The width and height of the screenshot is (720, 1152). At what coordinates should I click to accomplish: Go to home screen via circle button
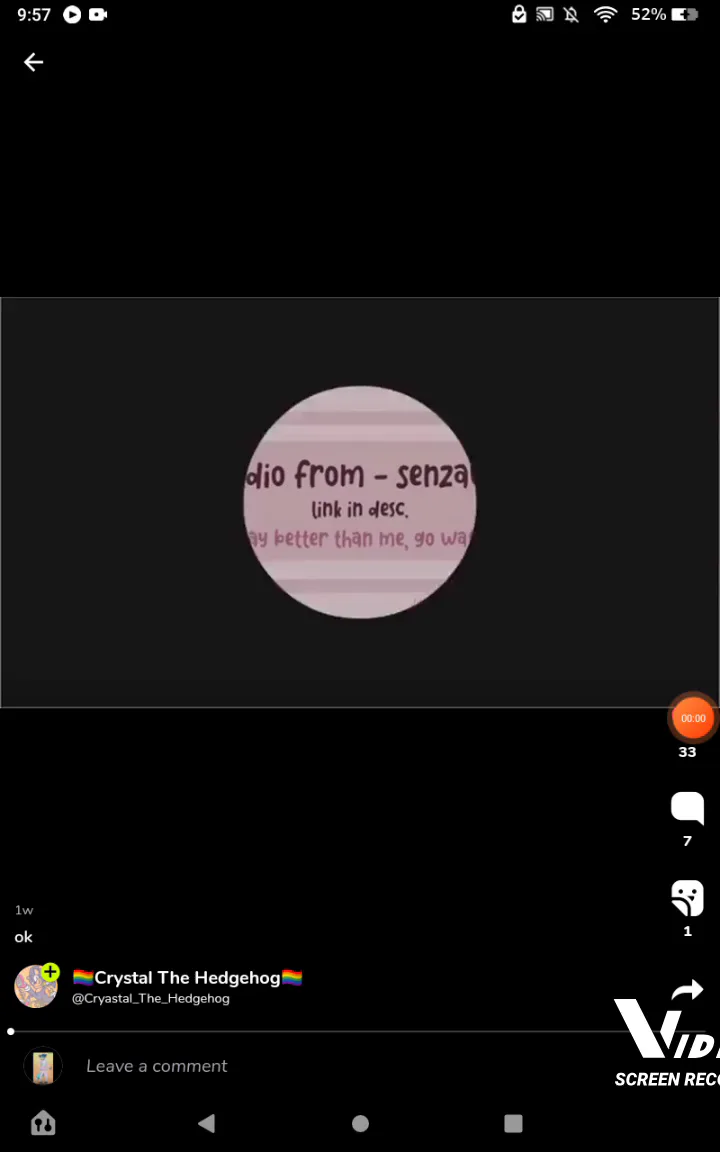point(360,1123)
